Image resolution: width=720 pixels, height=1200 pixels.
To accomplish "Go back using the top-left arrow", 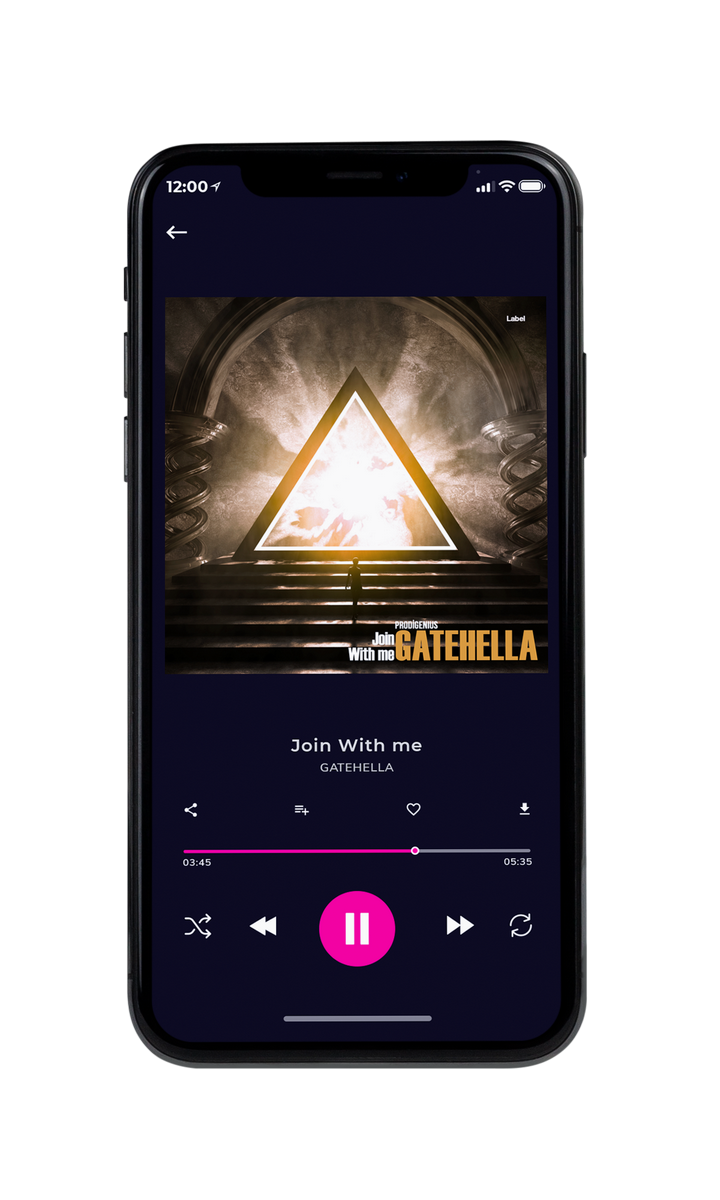I will click(177, 232).
